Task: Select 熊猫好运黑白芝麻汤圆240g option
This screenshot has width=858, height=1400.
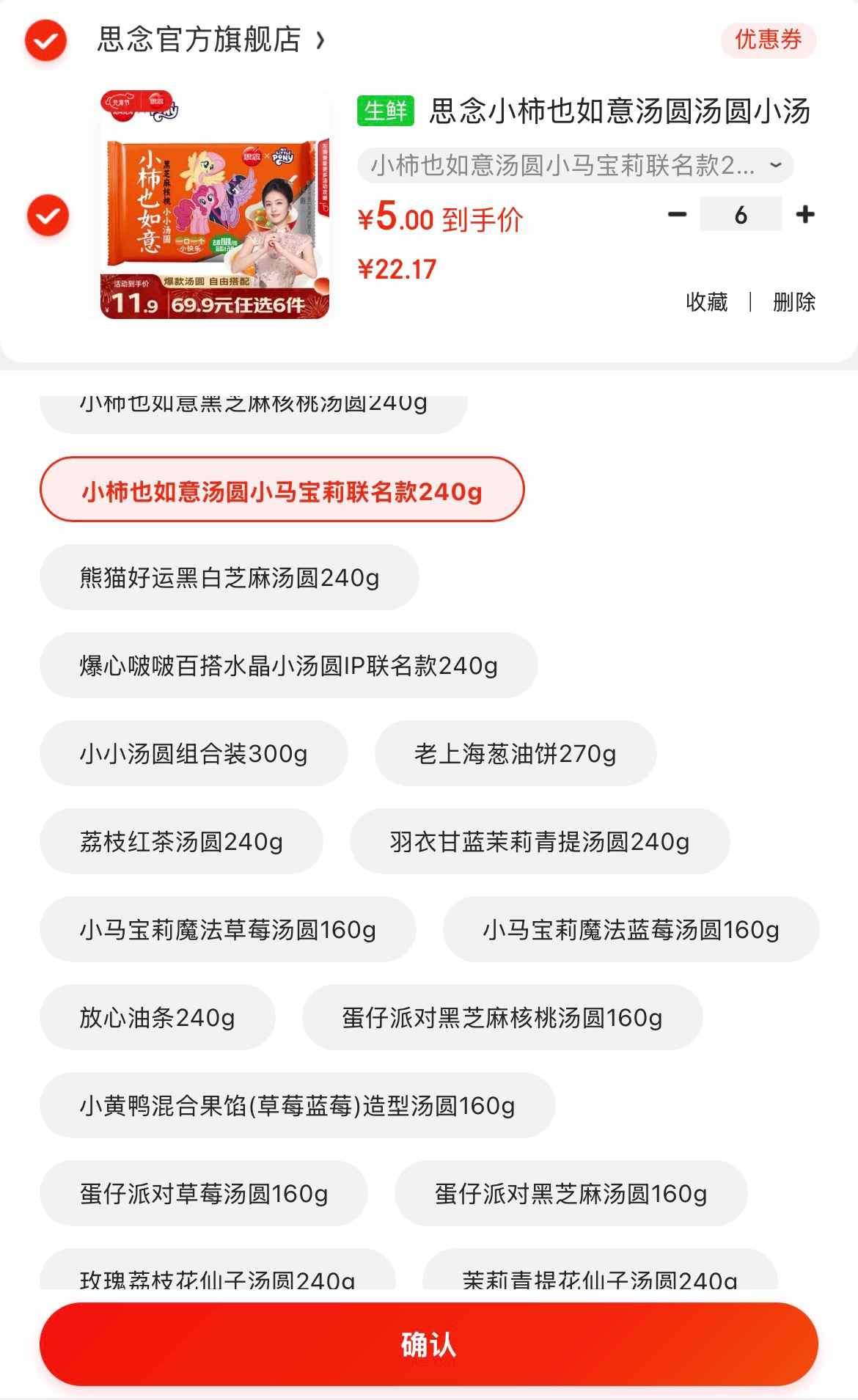Action: [x=230, y=578]
